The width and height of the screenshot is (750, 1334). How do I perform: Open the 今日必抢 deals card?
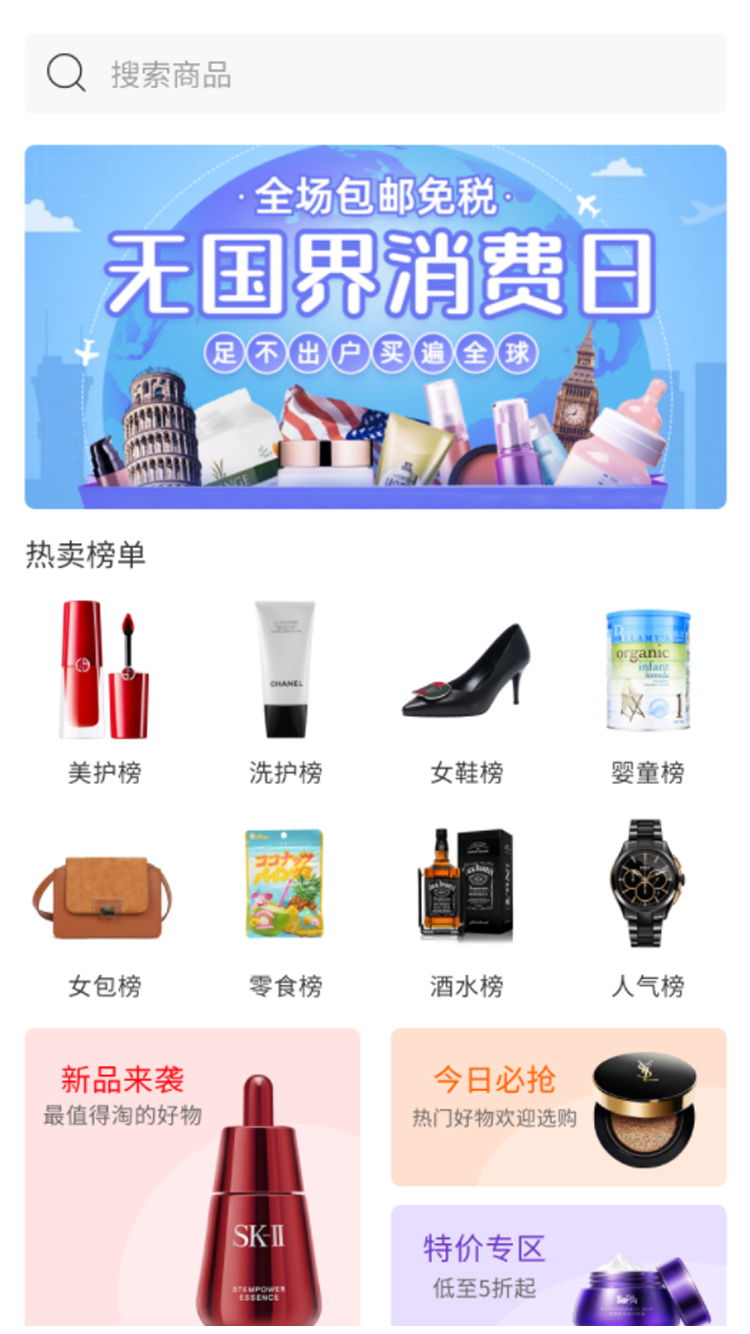pos(558,1107)
